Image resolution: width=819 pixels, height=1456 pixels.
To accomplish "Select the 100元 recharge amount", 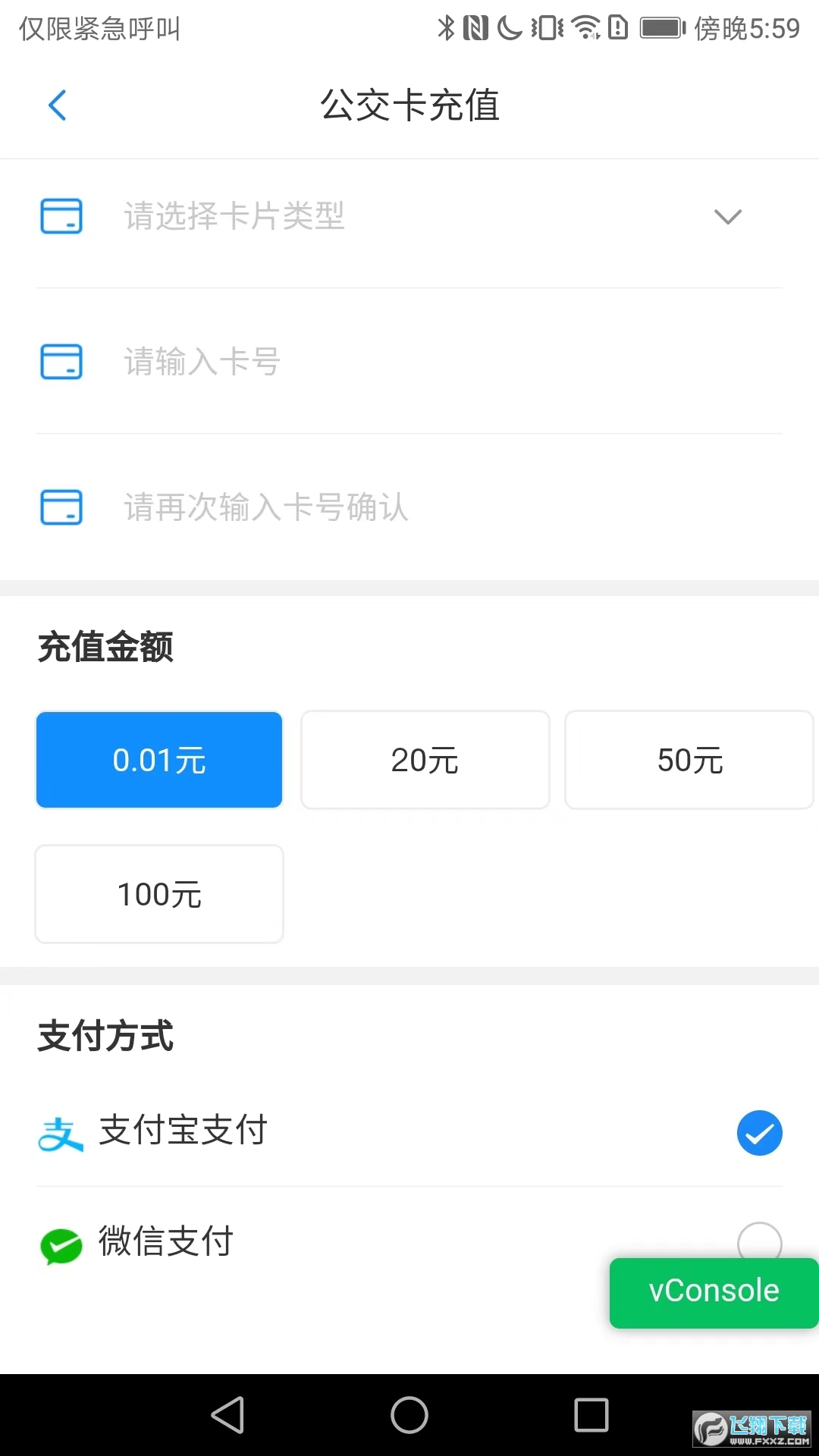I will click(x=158, y=894).
